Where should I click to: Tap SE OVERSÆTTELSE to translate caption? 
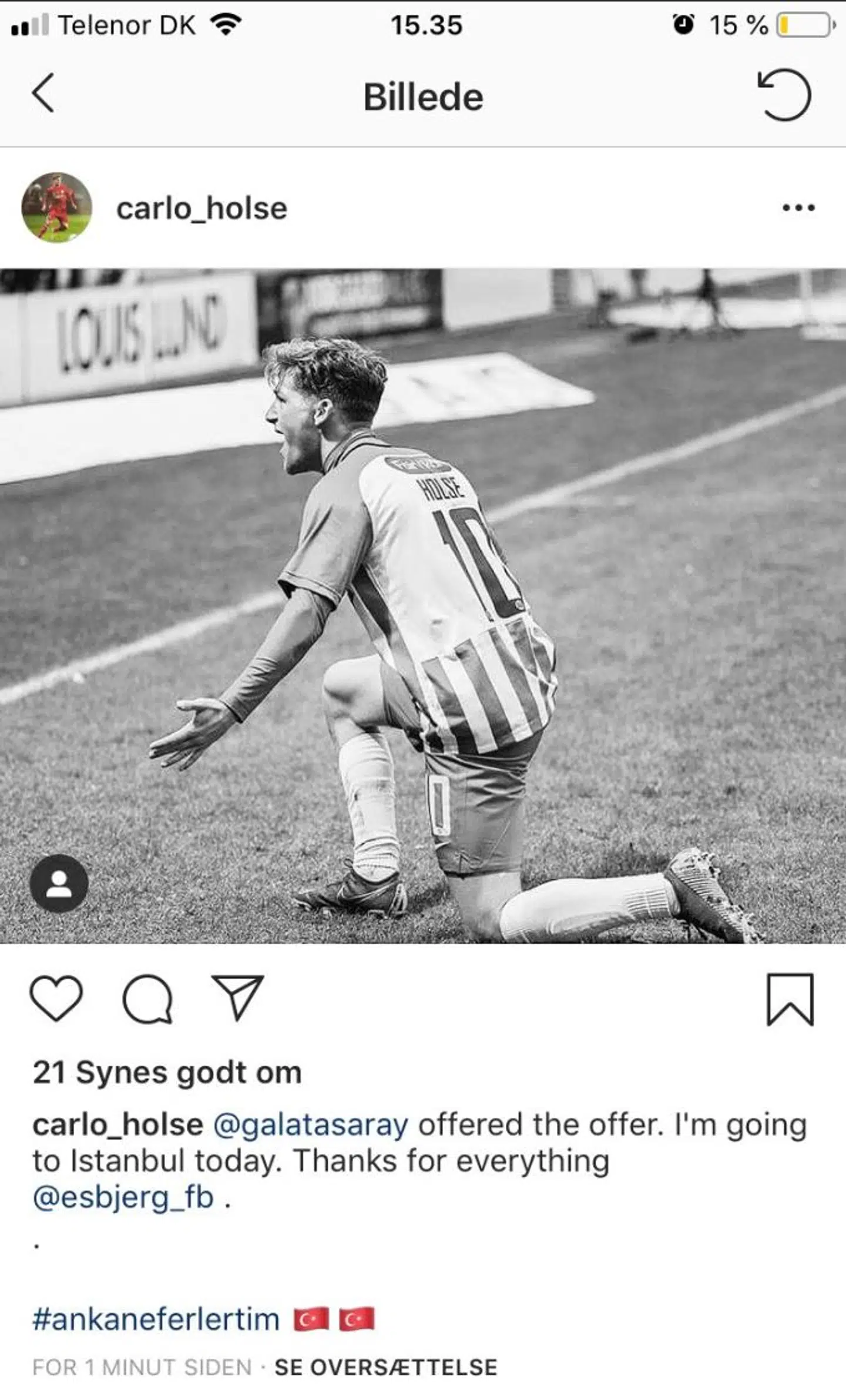click(x=386, y=1368)
